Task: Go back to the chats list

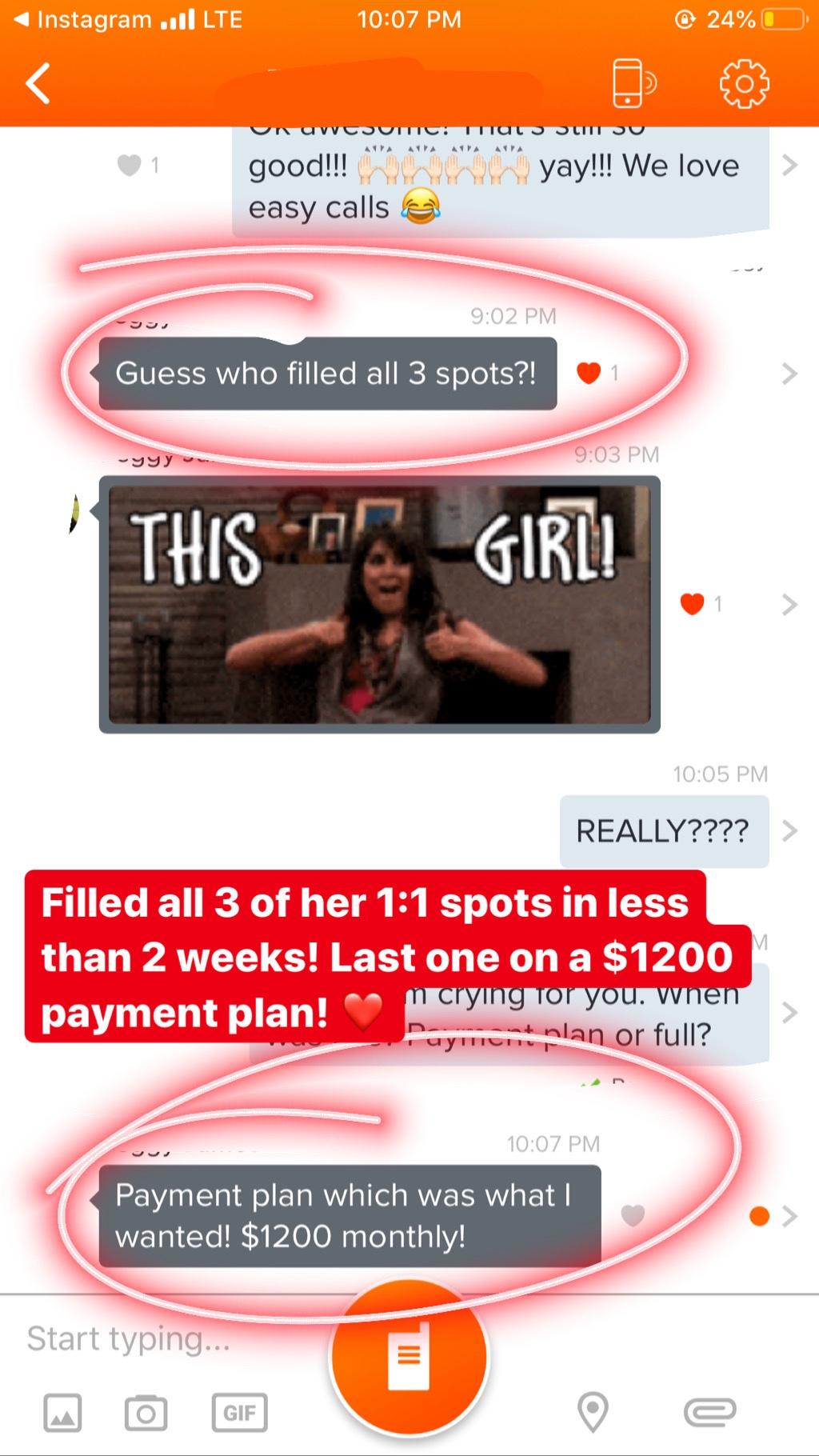Action: [x=38, y=84]
